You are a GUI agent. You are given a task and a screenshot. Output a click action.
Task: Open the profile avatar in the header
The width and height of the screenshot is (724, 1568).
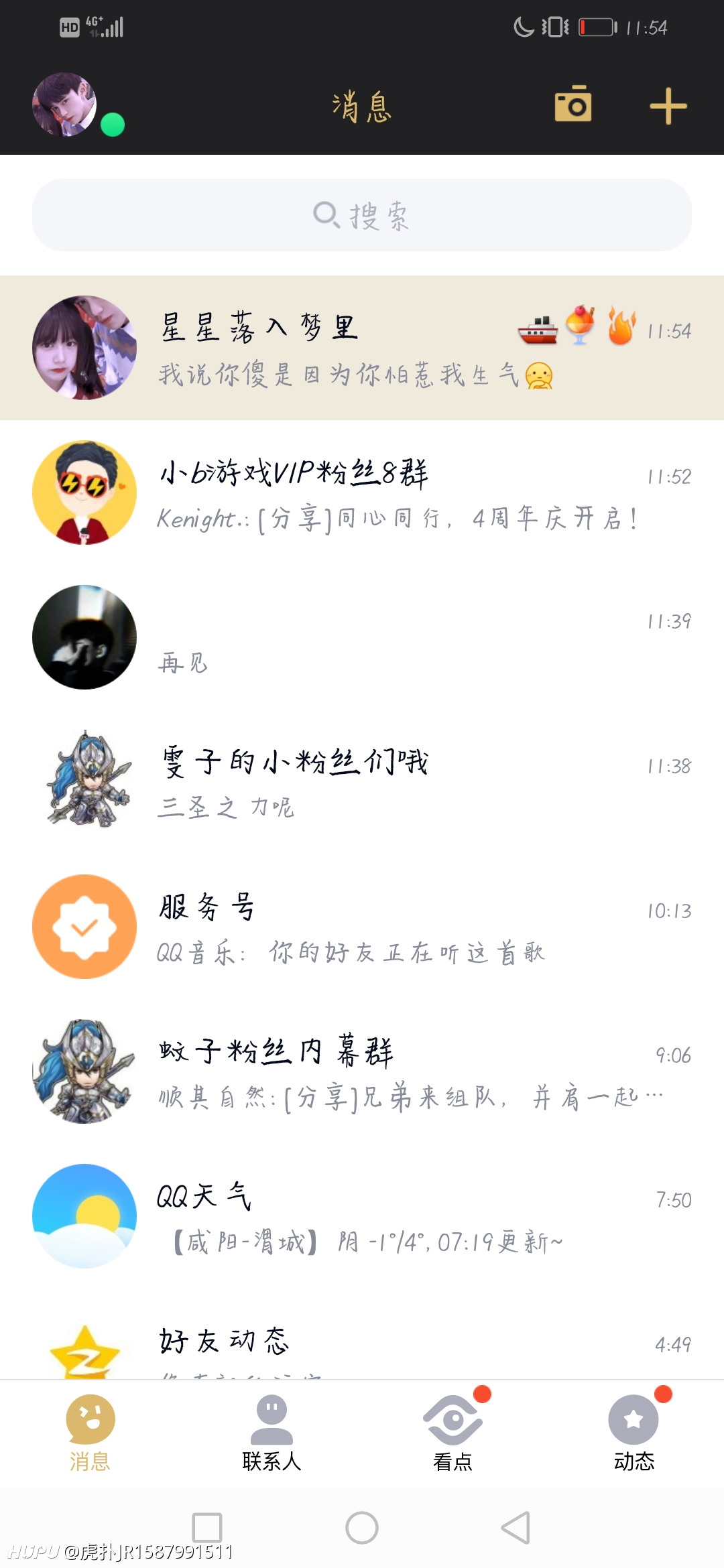click(64, 105)
